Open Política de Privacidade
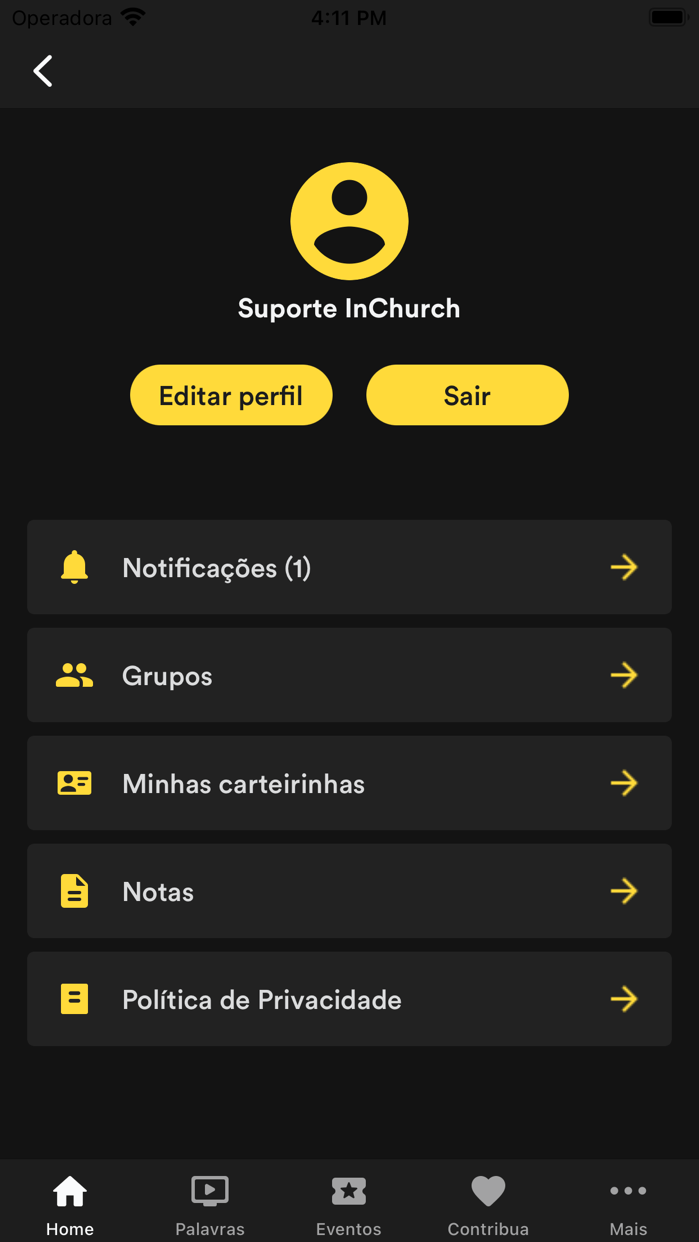The height and width of the screenshot is (1242, 699). 349,999
